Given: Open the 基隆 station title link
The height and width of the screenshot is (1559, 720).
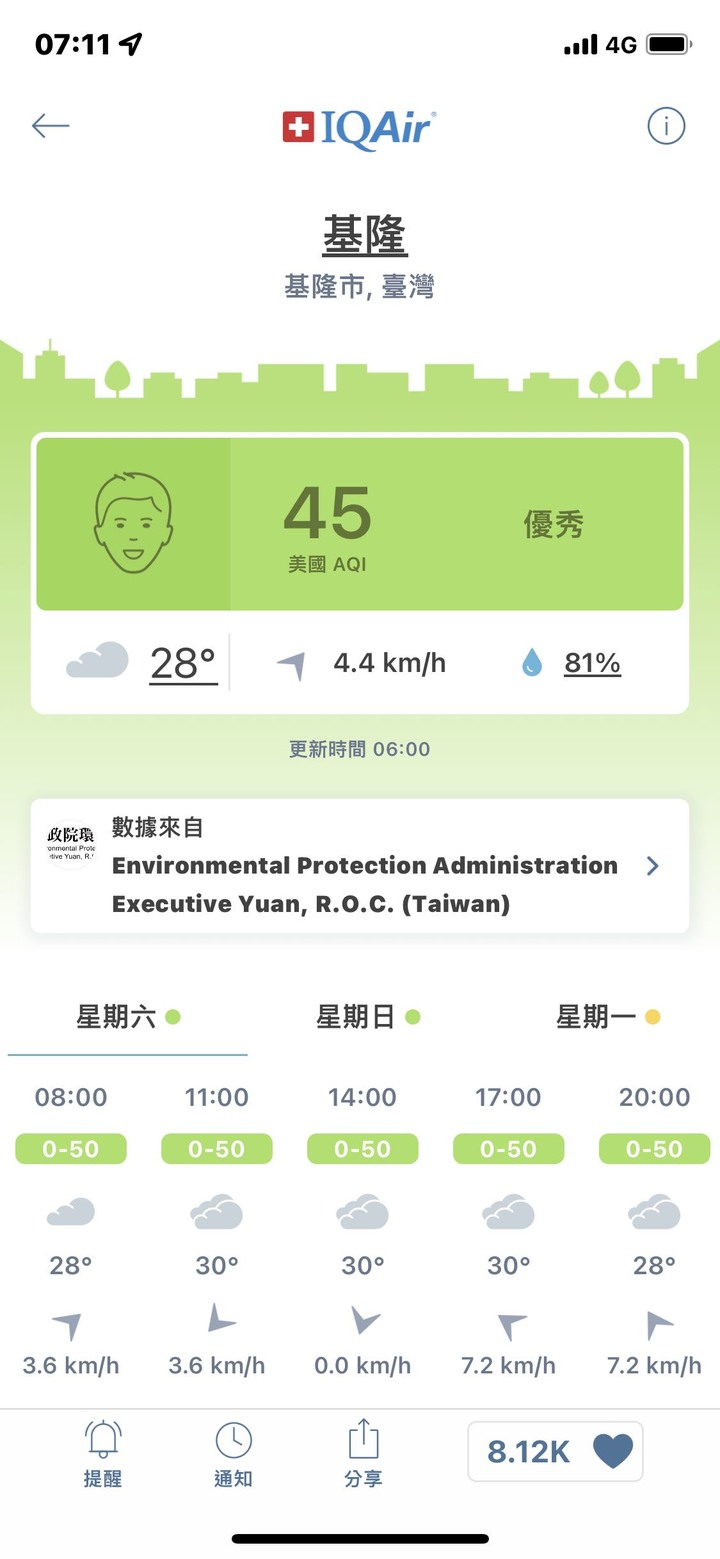Looking at the screenshot, I should [x=364, y=237].
